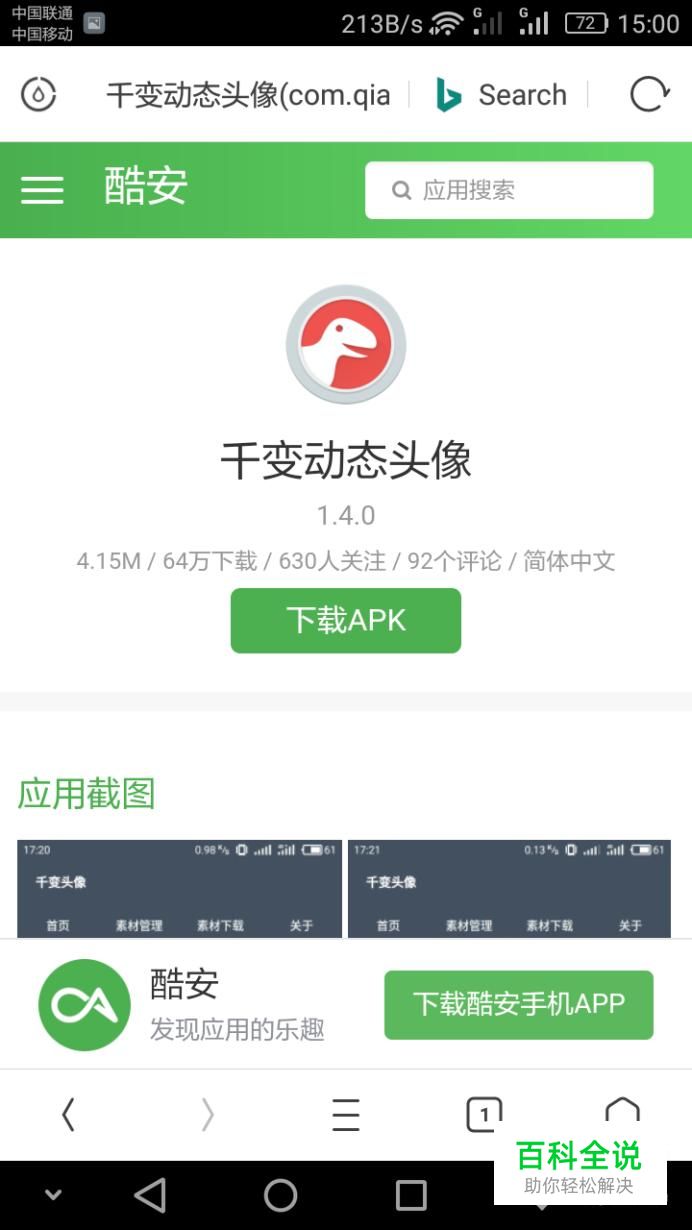
Task: Tap 下载酷安手机APP button
Action: coord(519,1004)
